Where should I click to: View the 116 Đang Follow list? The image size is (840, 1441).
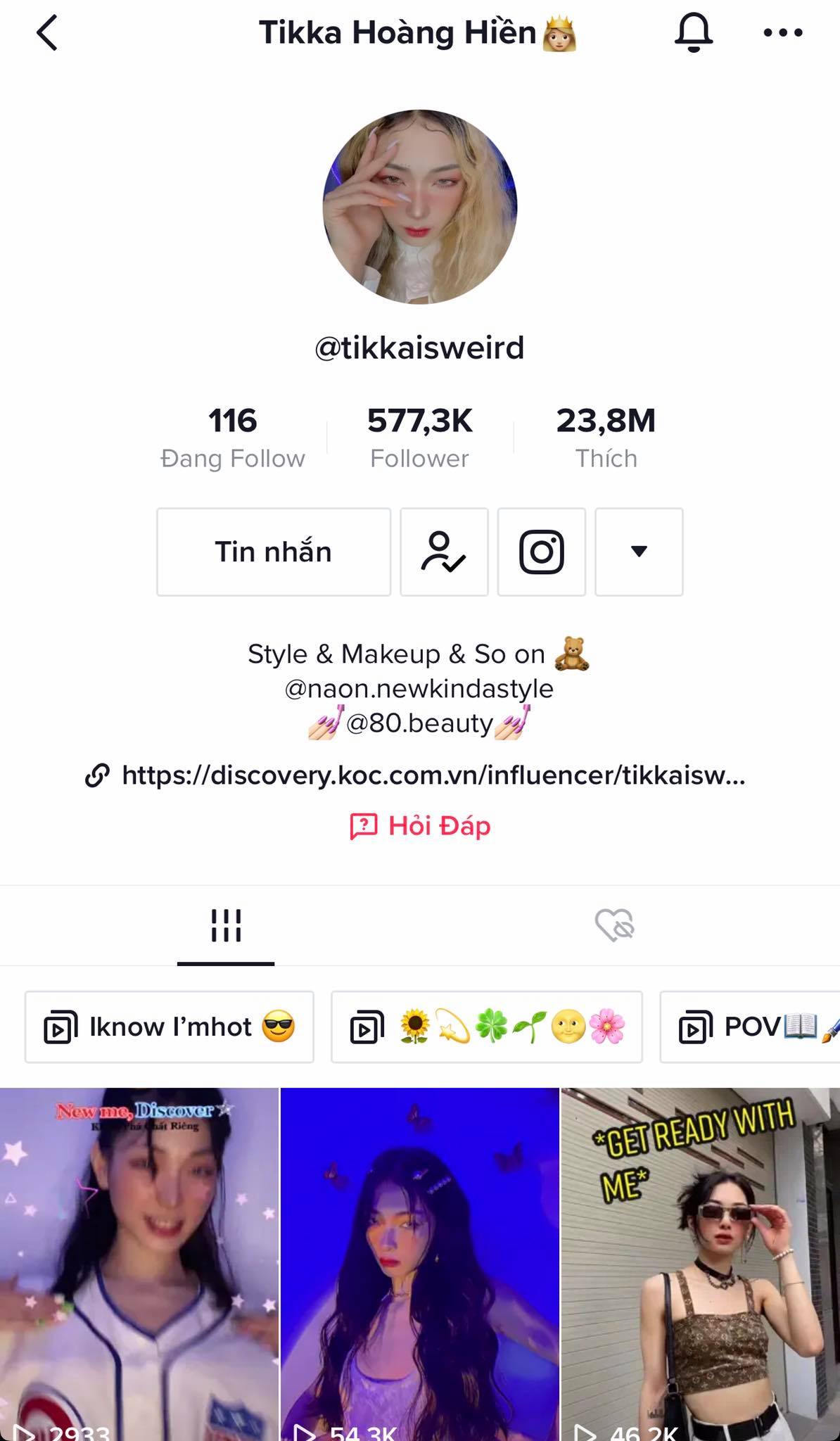pos(233,438)
